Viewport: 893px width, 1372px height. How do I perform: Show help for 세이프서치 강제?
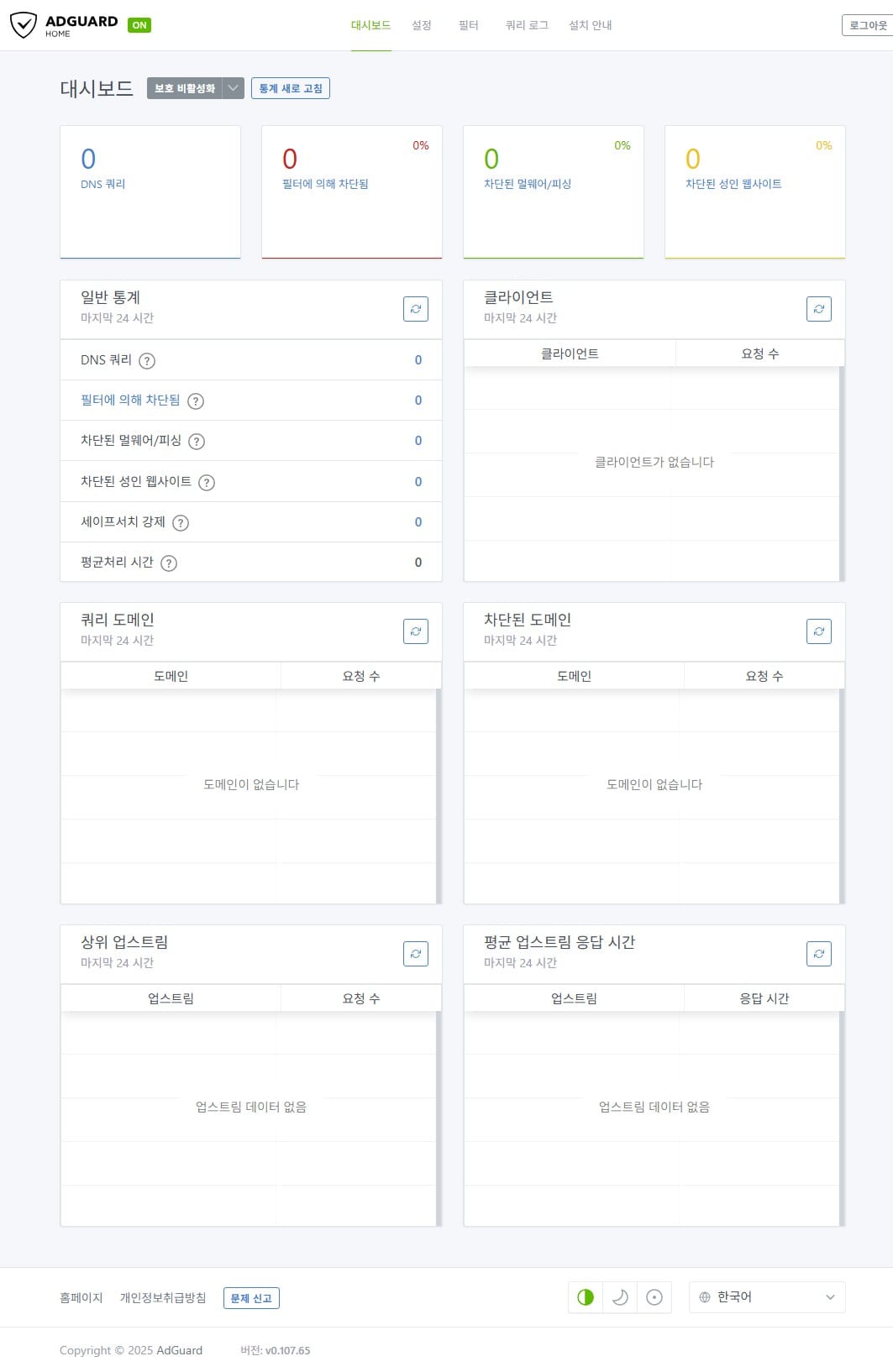(181, 523)
